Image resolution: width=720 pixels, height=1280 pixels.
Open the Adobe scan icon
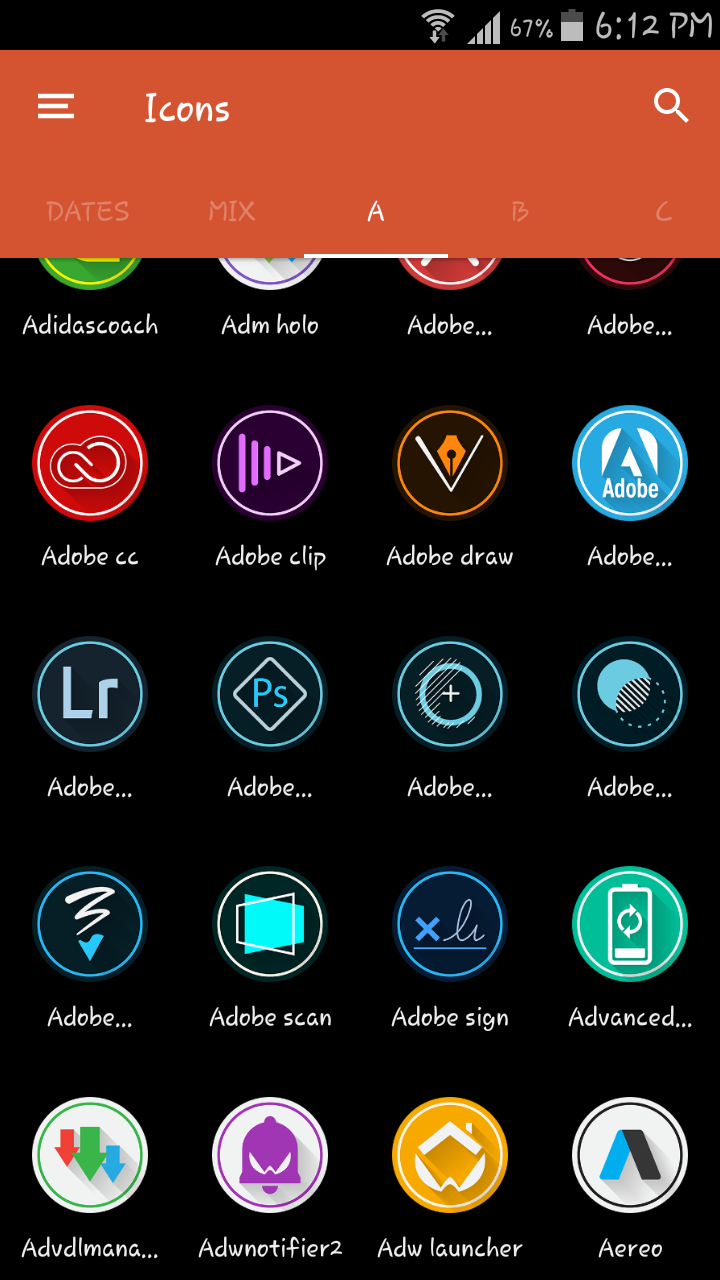270,924
